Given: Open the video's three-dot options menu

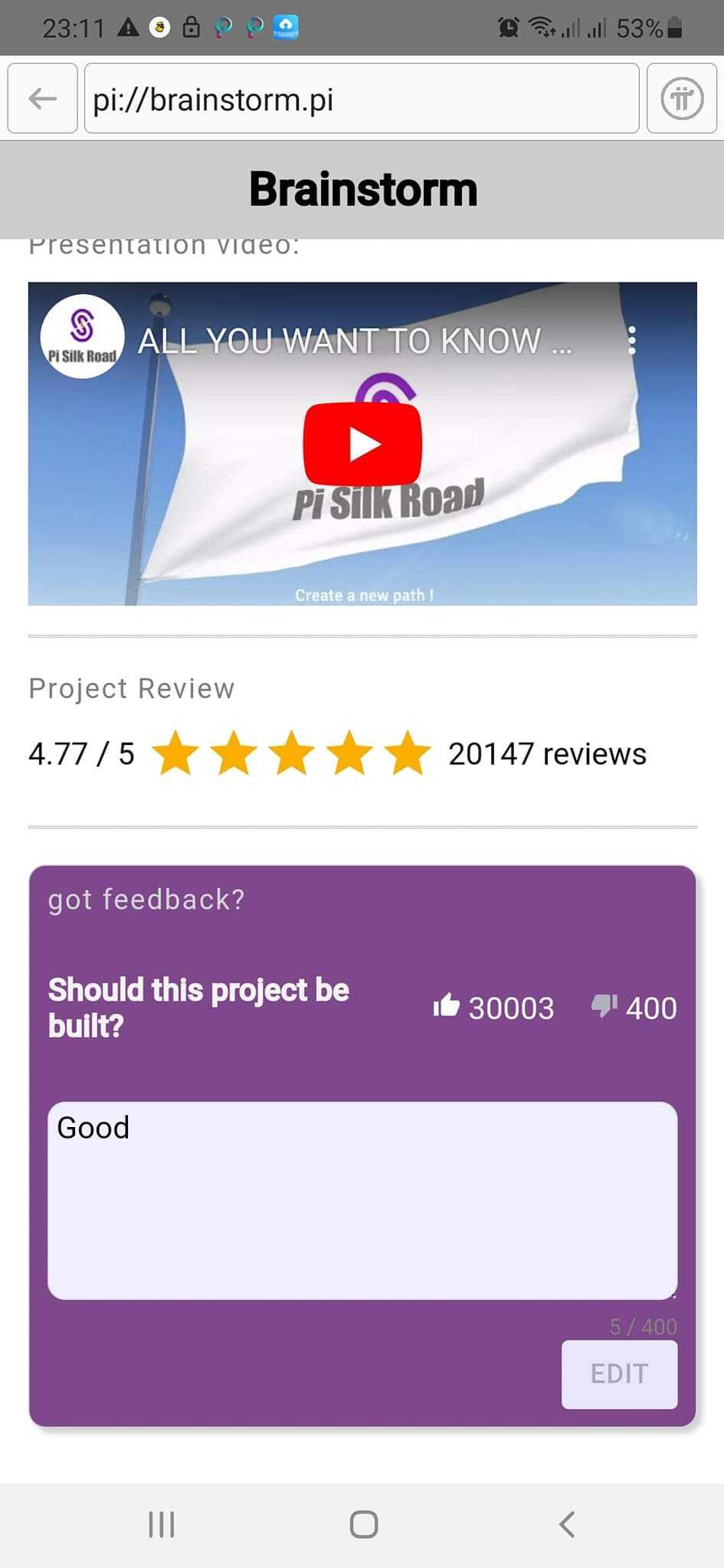Looking at the screenshot, I should 631,340.
